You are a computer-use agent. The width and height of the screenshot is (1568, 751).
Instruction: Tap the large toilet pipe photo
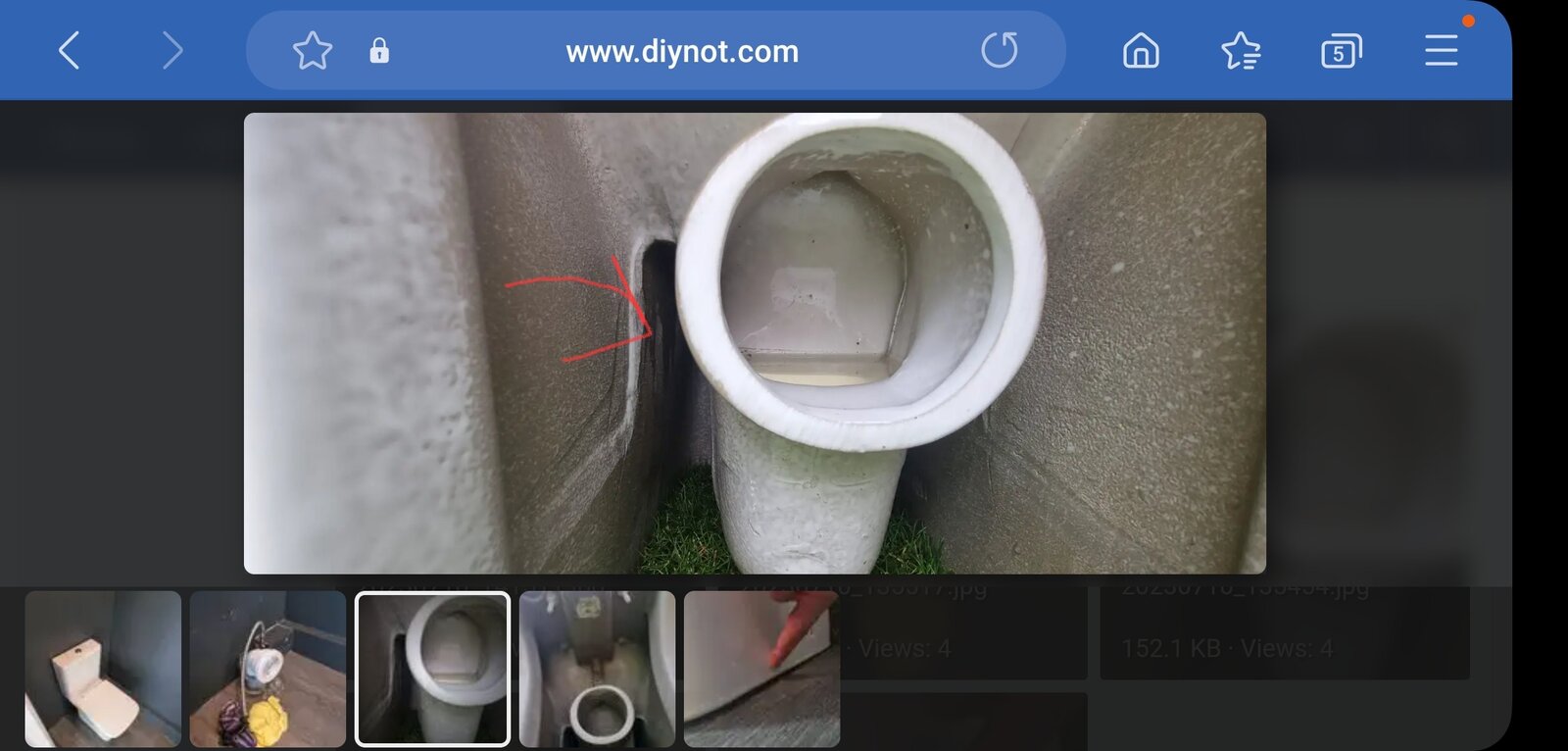tap(755, 343)
